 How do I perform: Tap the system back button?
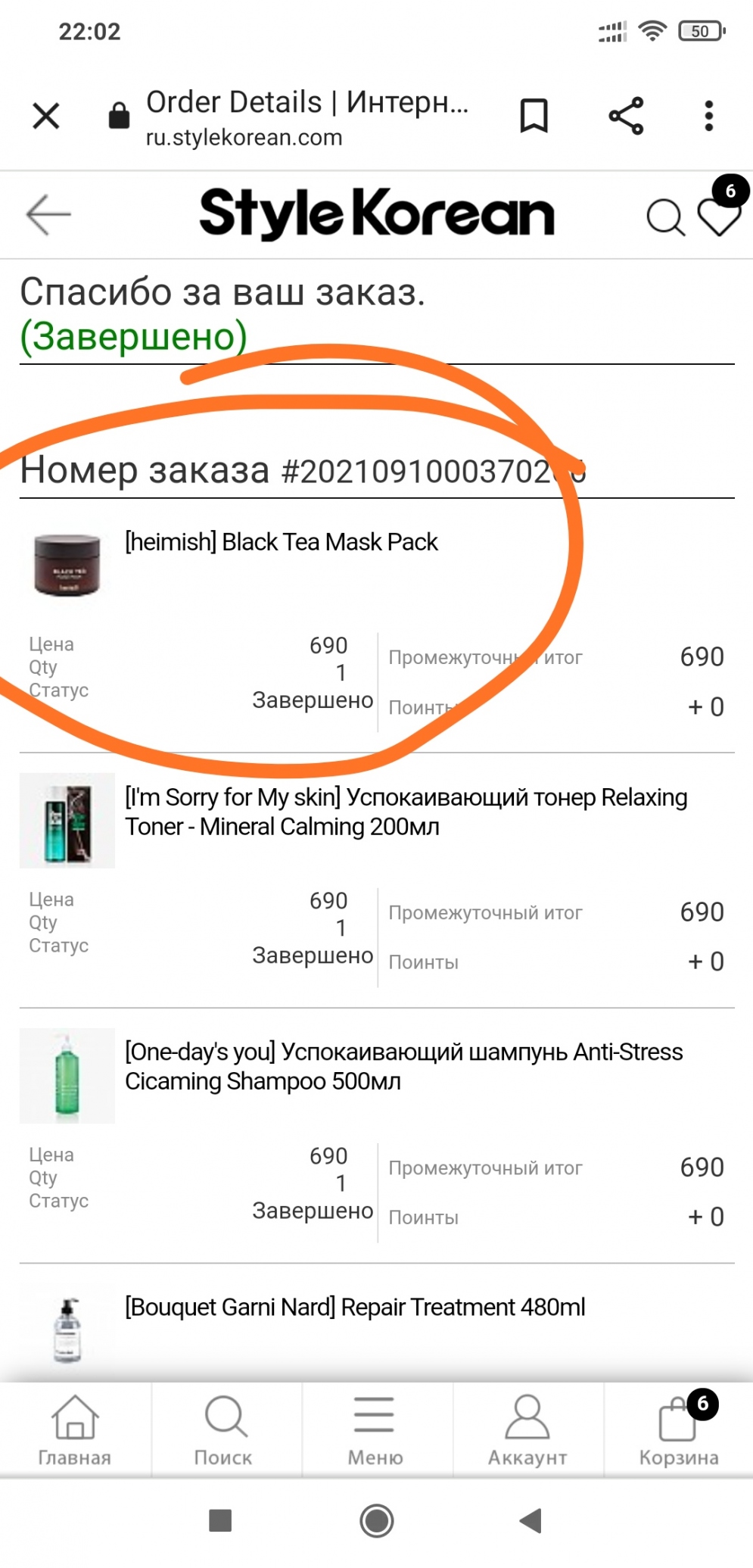click(531, 1520)
